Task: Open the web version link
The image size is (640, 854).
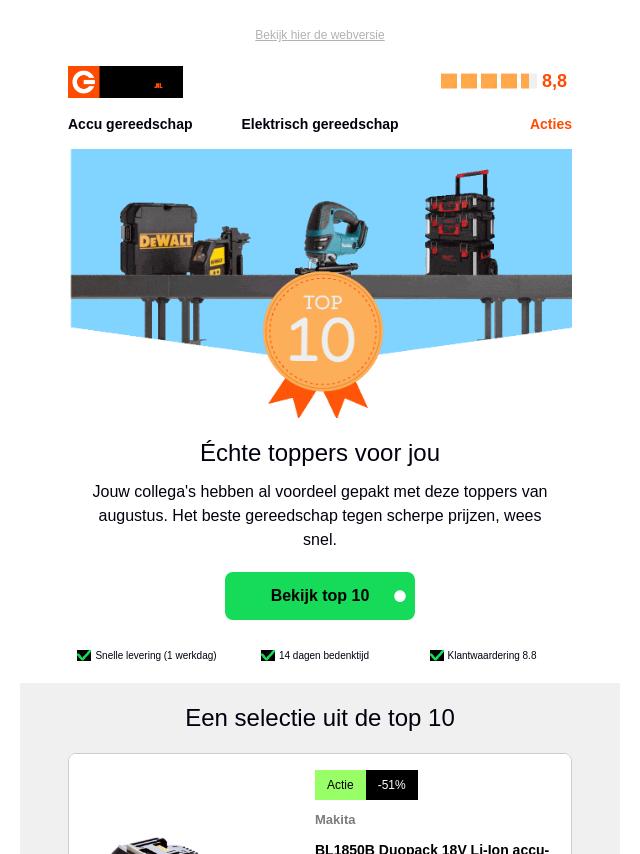Action: pos(319,35)
